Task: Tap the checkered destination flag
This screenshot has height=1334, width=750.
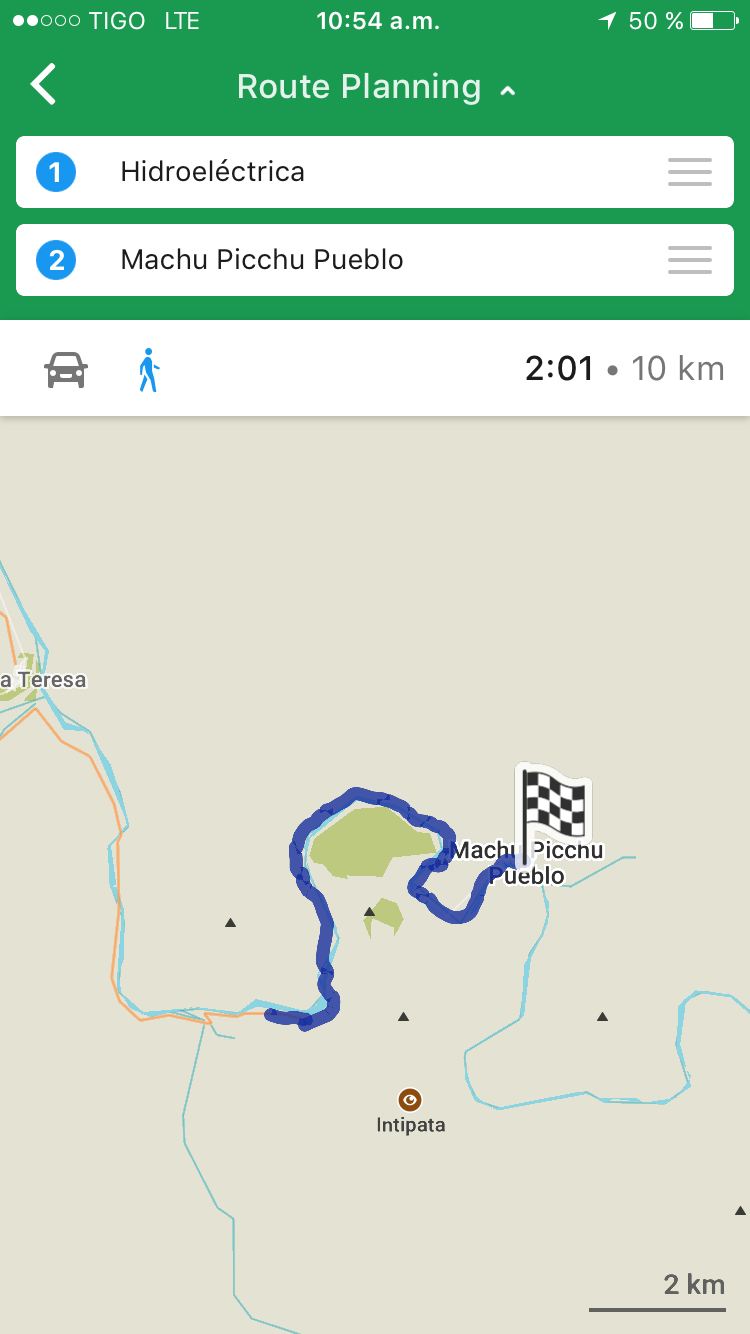Action: pos(553,805)
